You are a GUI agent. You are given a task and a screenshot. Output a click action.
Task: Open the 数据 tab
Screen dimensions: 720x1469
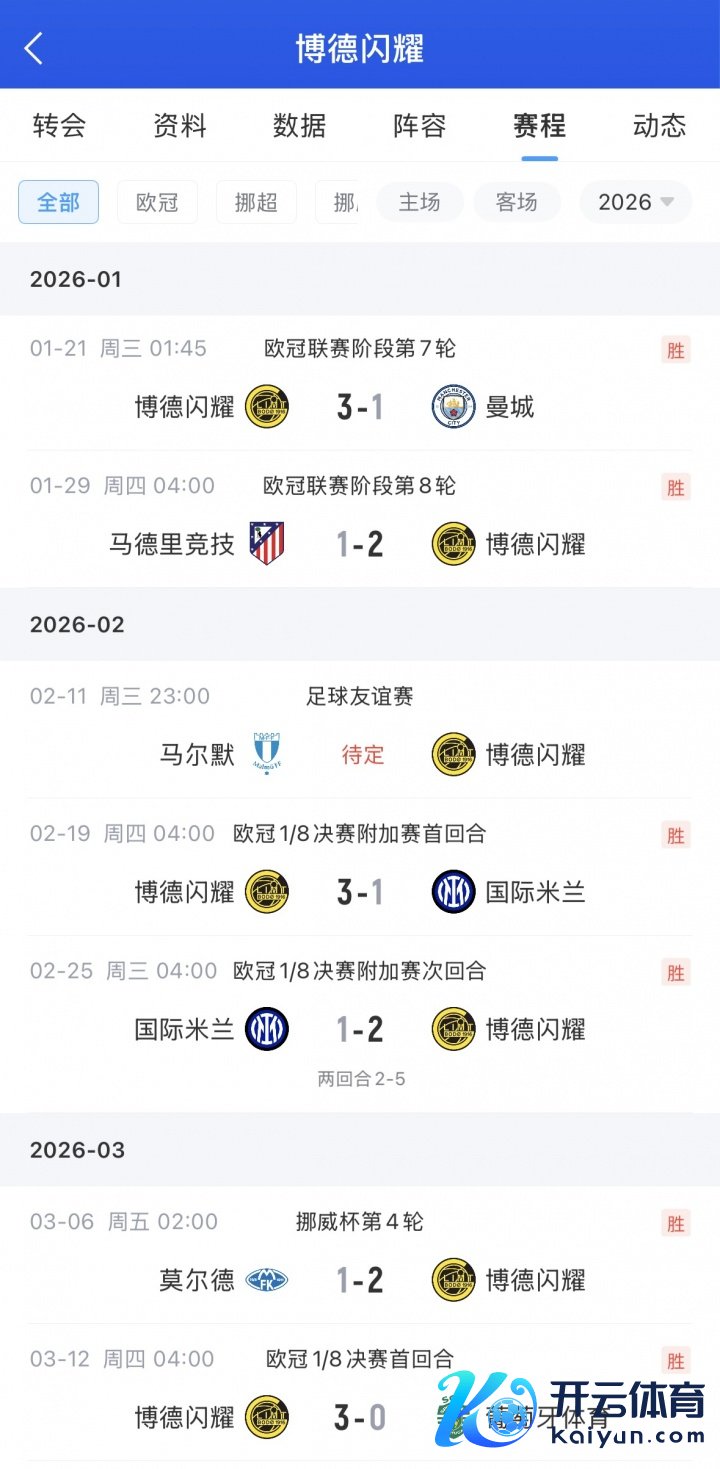click(300, 126)
